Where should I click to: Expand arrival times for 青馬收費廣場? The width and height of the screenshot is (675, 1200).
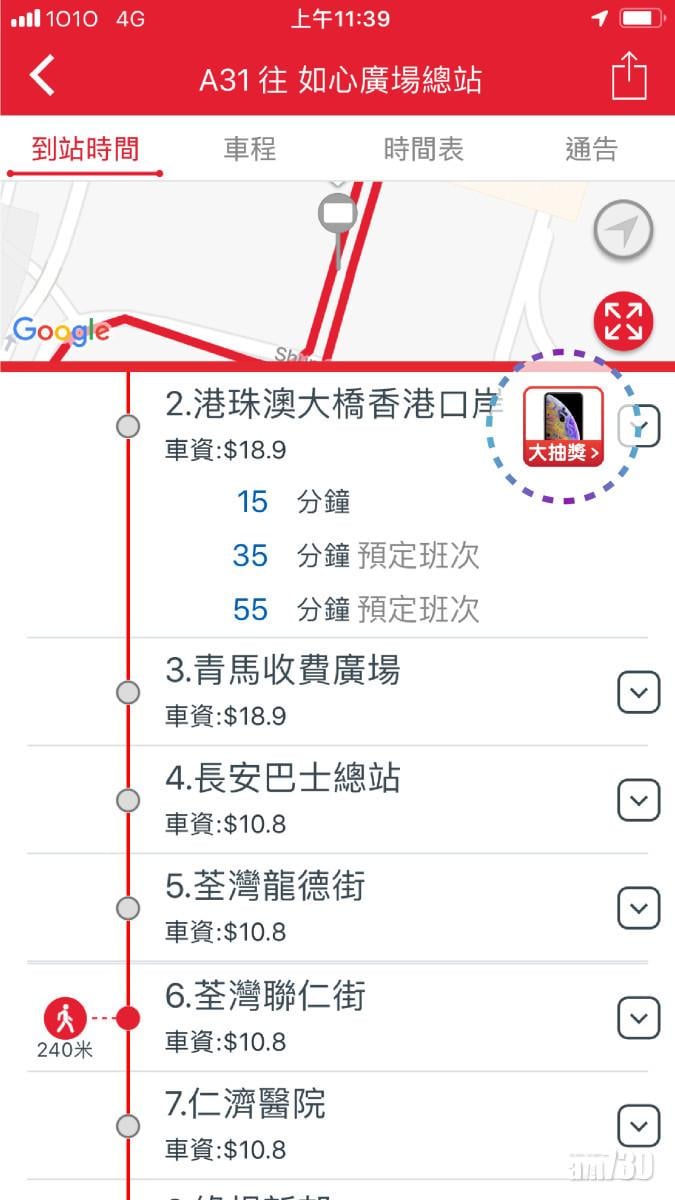pos(639,692)
